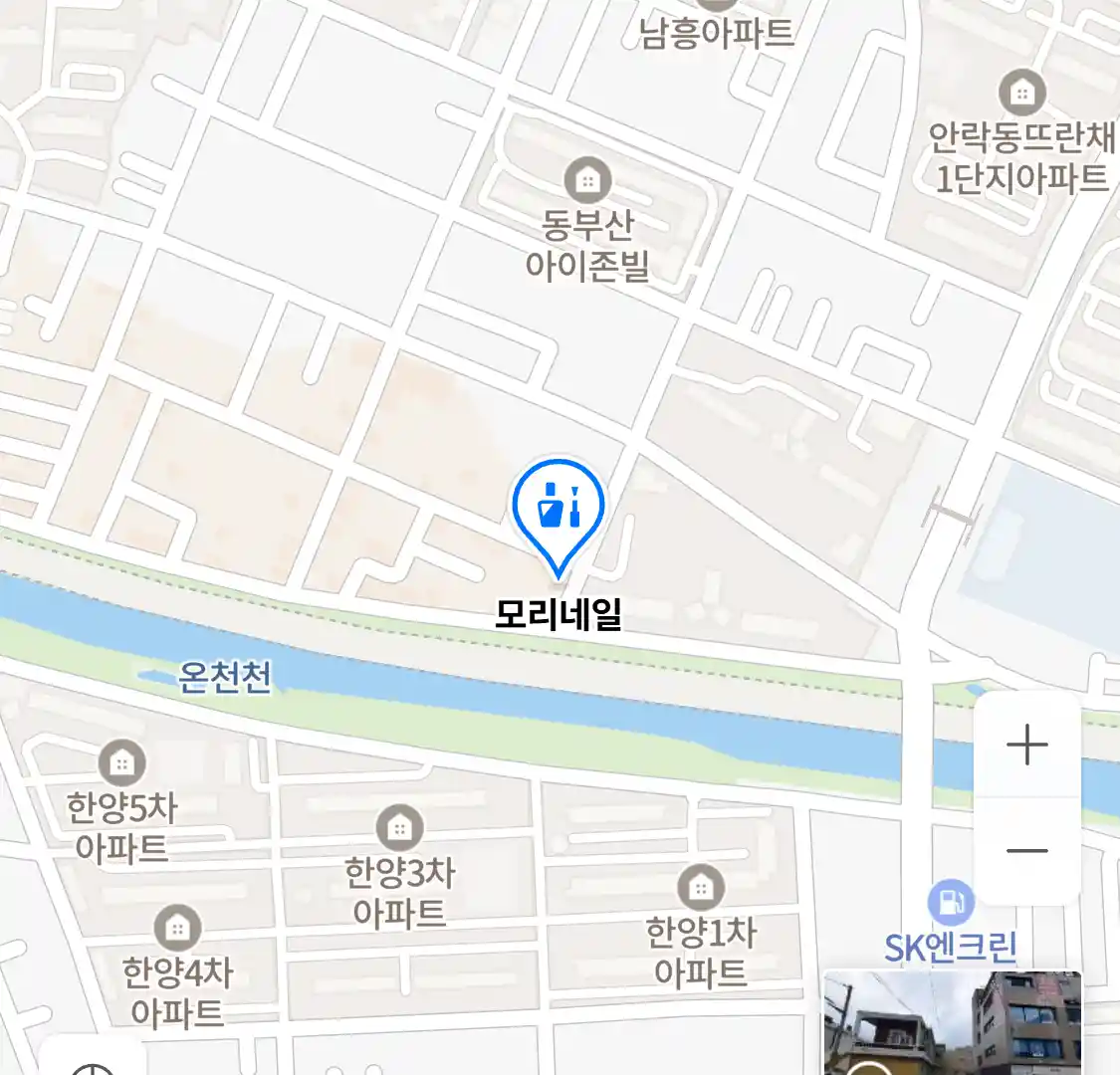Select the 한양5차아파트 marker

pos(121,764)
